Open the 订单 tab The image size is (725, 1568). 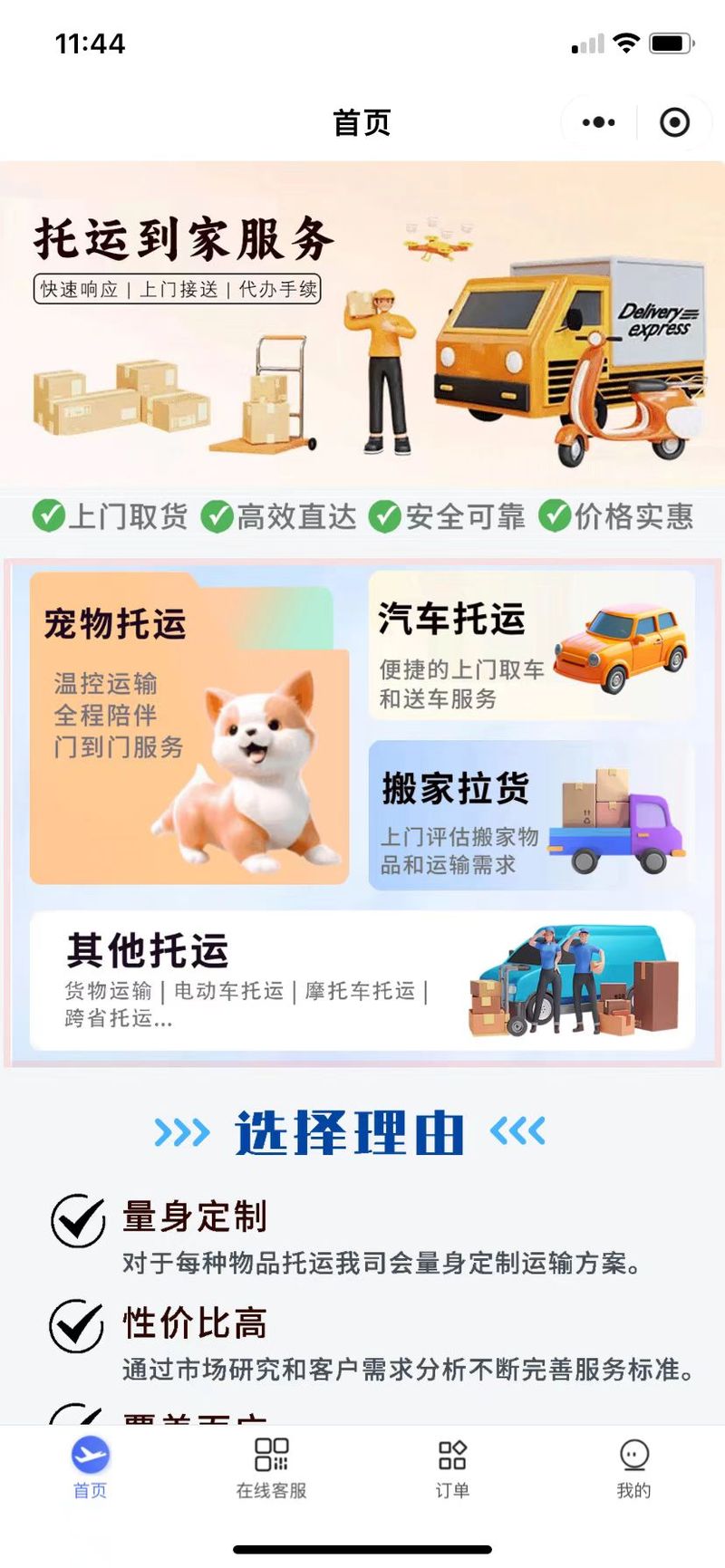pyautogui.click(x=452, y=1467)
